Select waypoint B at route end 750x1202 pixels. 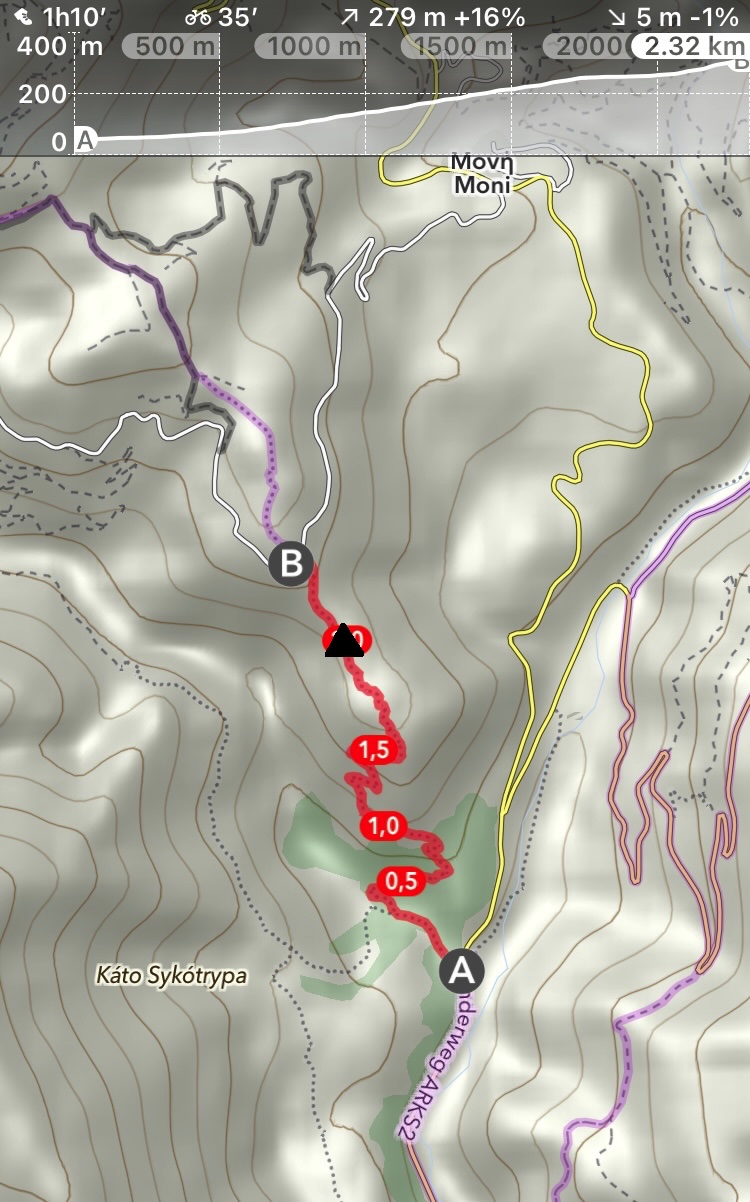click(291, 564)
